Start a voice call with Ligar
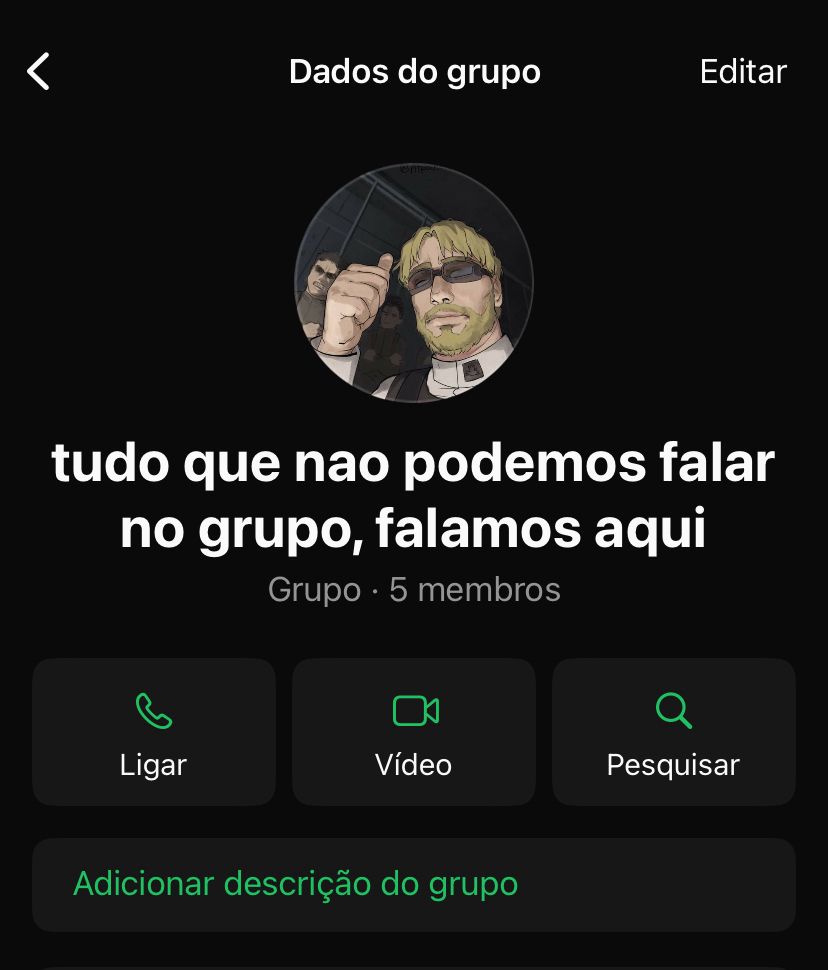 (x=154, y=732)
